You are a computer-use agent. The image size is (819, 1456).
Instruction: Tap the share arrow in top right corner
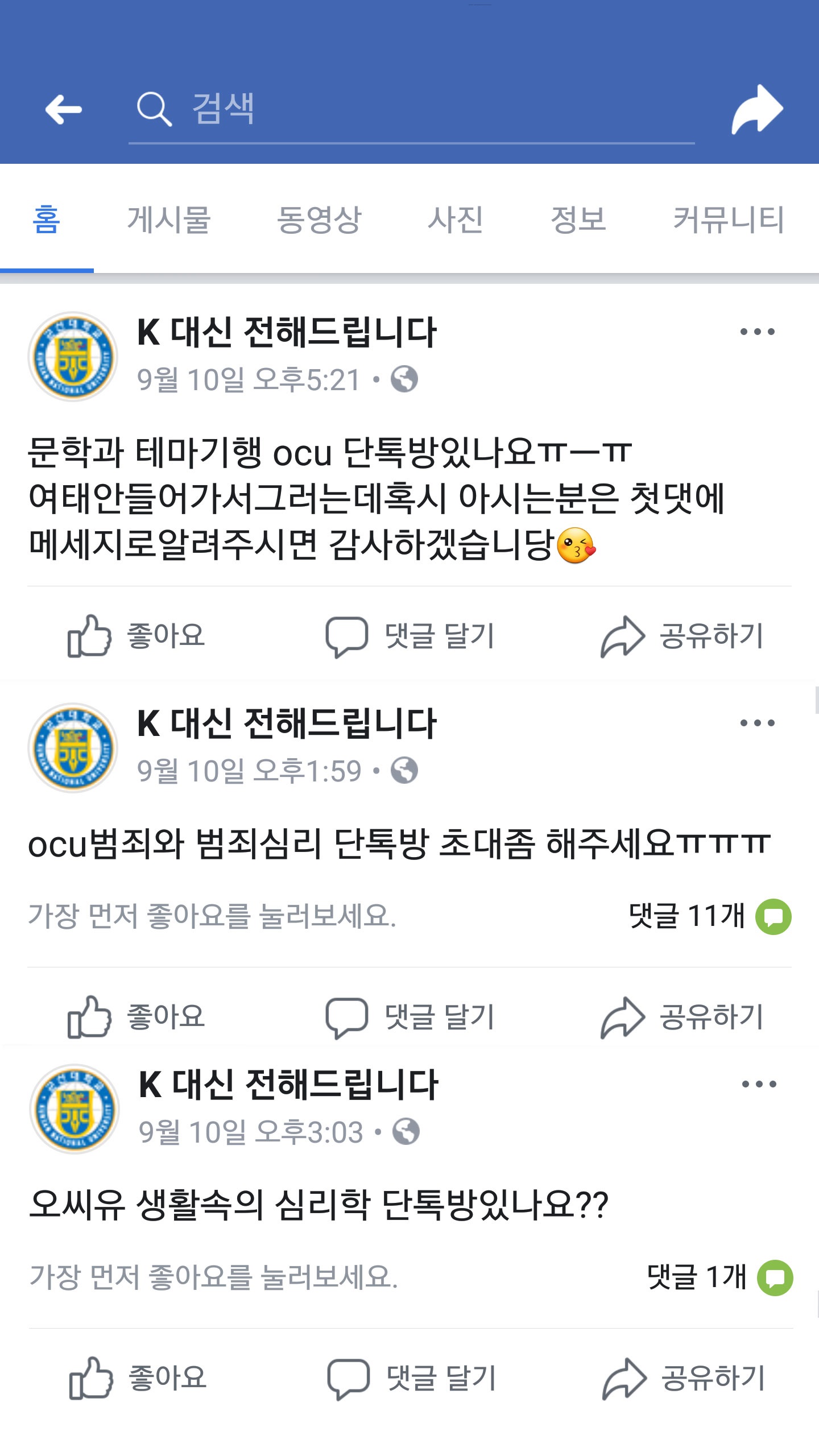pos(756,109)
